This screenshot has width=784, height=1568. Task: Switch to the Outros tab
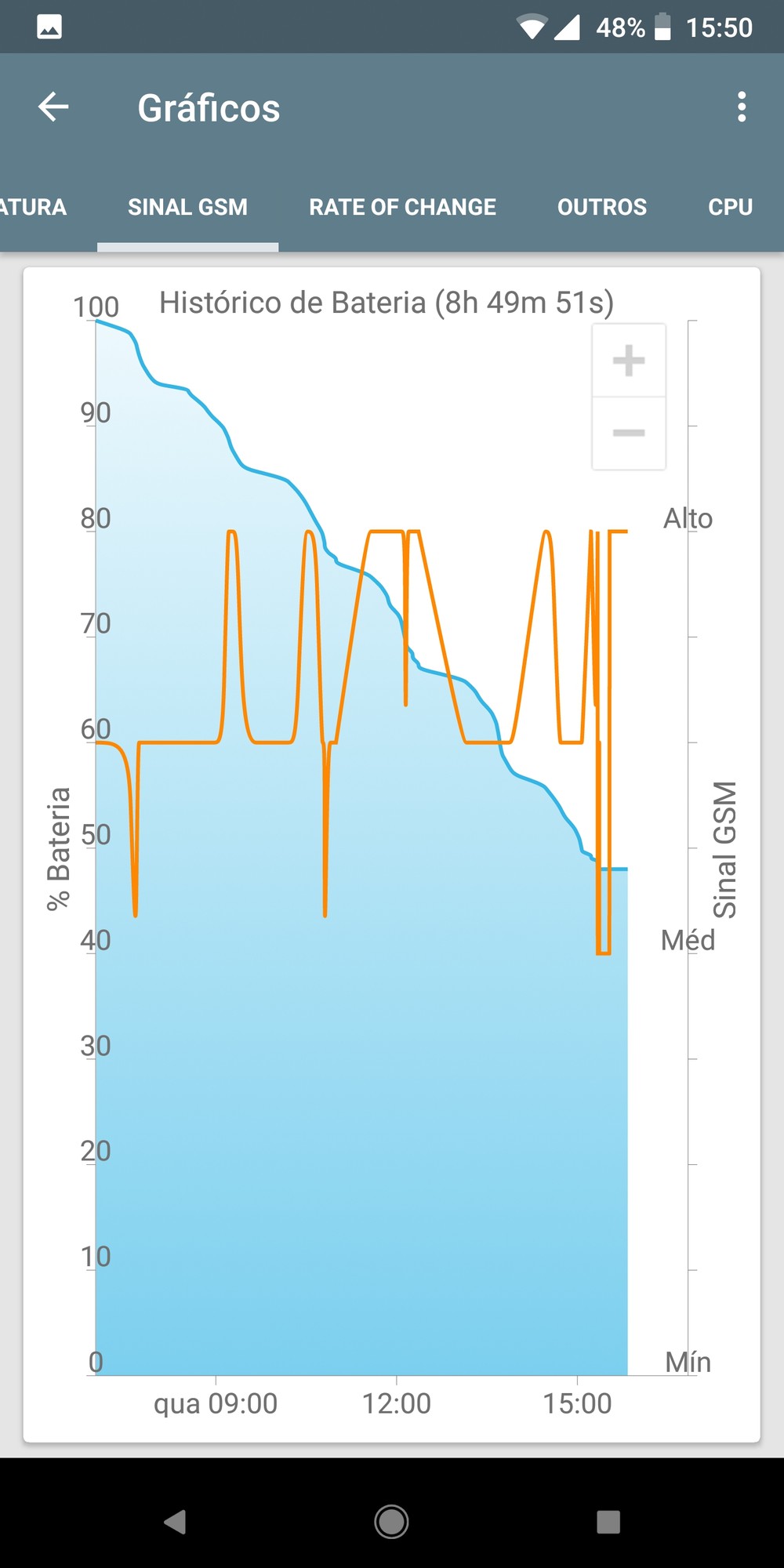click(x=601, y=207)
